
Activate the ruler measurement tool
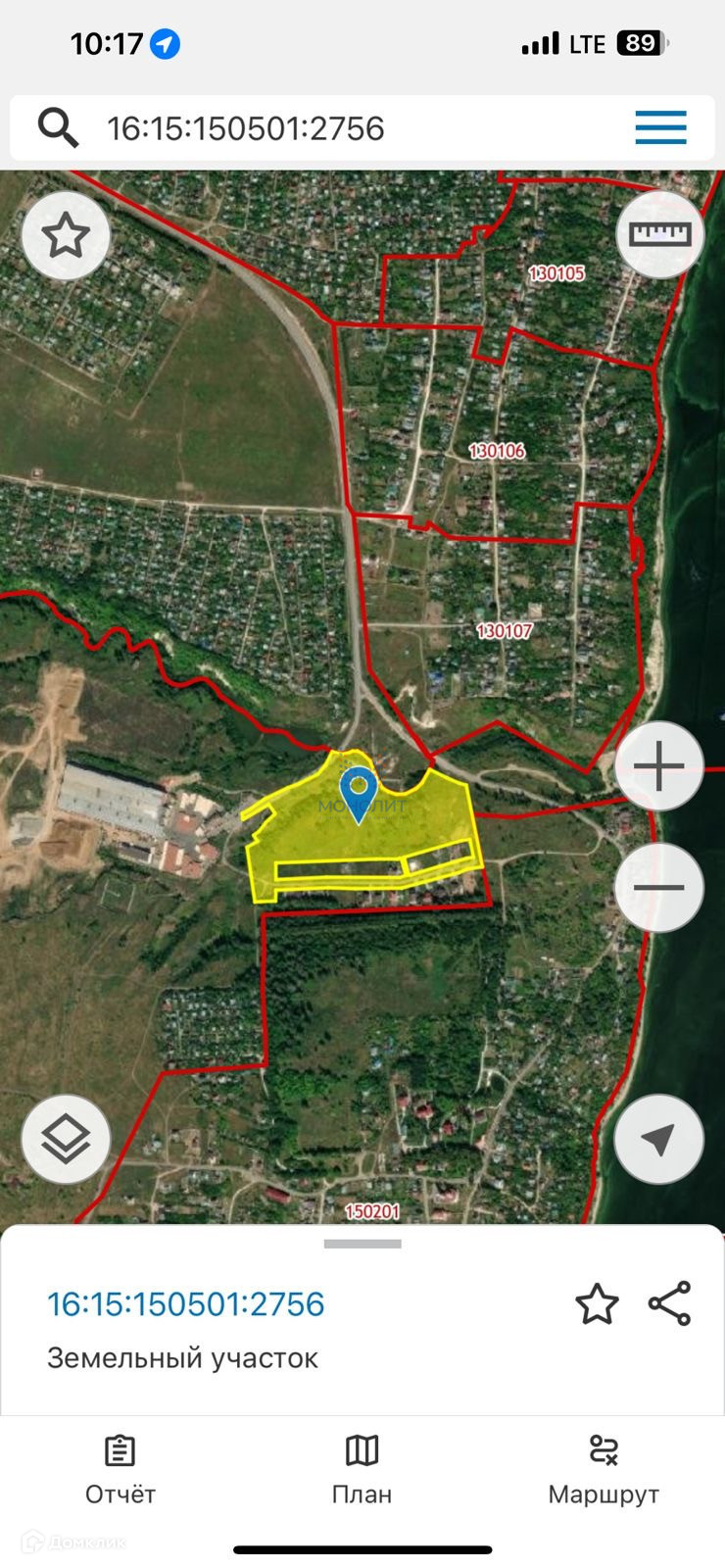click(x=659, y=234)
